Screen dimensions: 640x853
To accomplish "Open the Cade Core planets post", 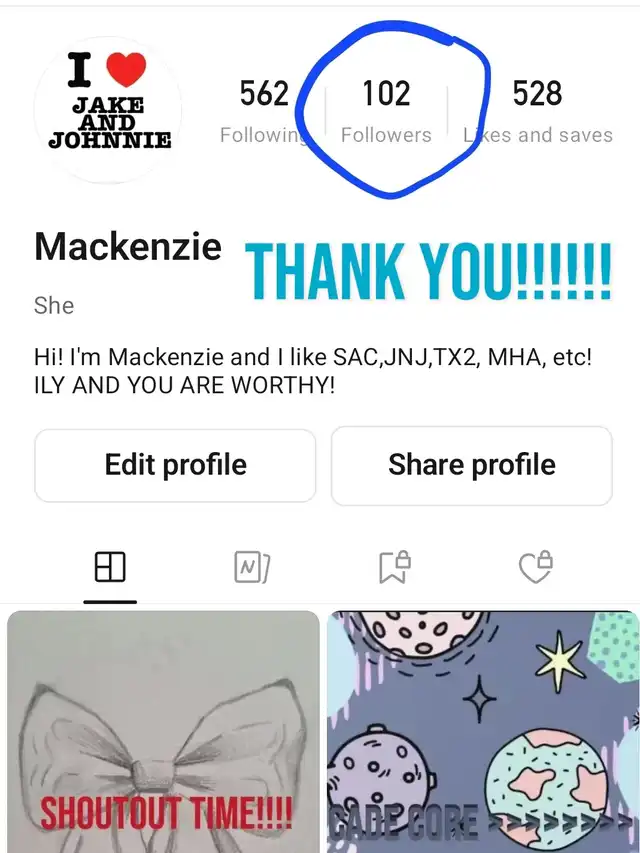I will point(482,731).
